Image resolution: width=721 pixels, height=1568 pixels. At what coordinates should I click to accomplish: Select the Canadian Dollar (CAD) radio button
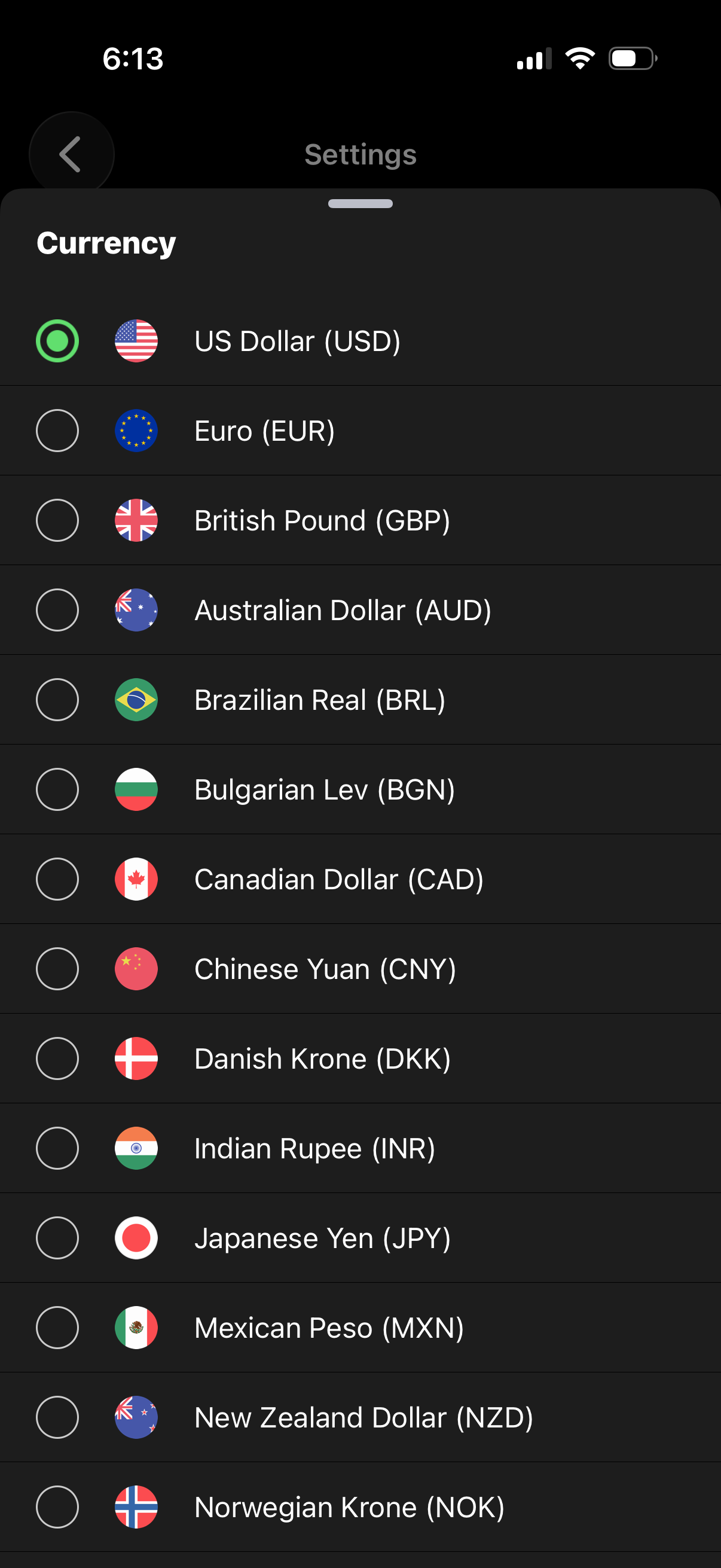pos(57,879)
